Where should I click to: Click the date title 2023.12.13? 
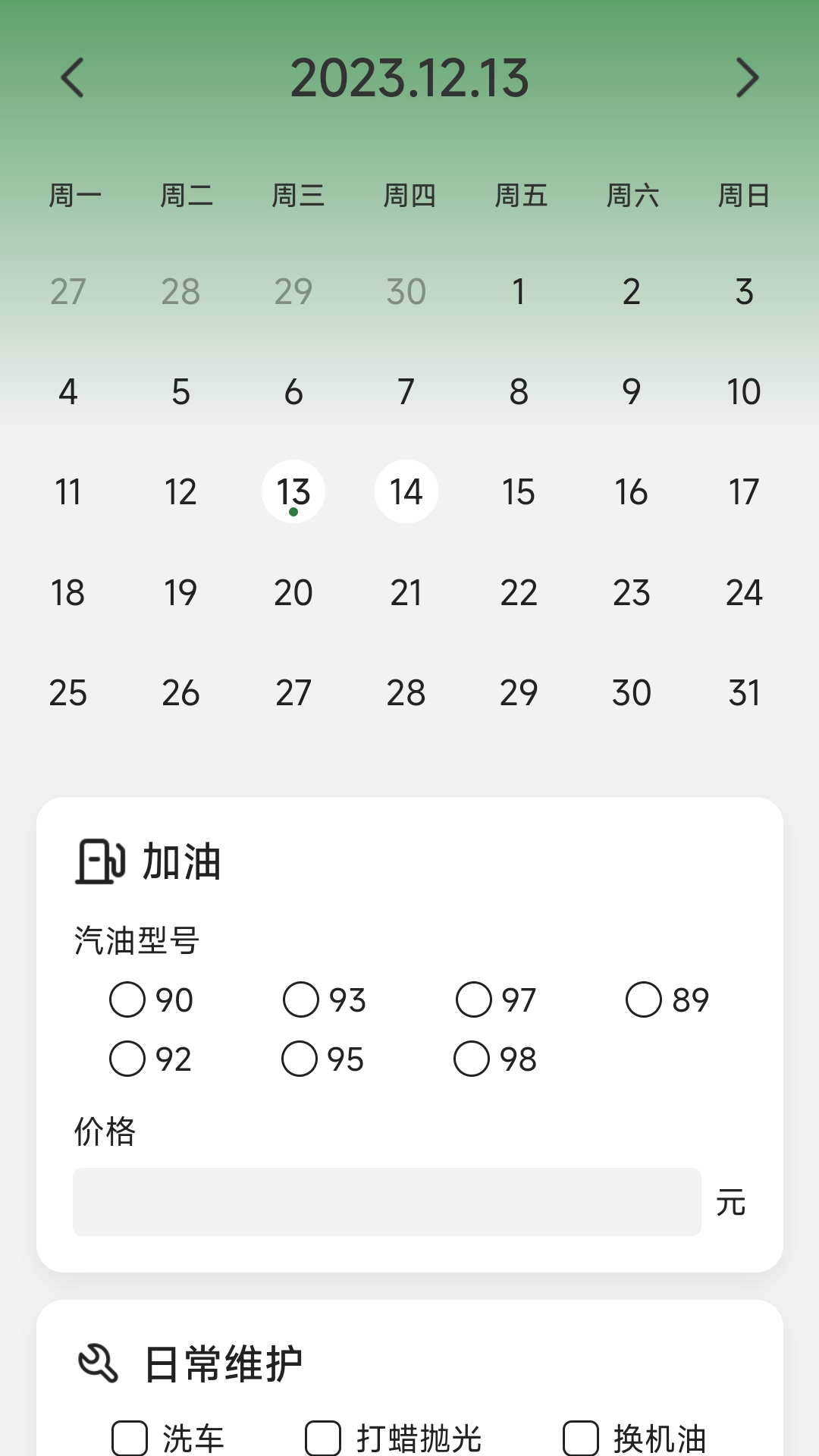pyautogui.click(x=409, y=78)
